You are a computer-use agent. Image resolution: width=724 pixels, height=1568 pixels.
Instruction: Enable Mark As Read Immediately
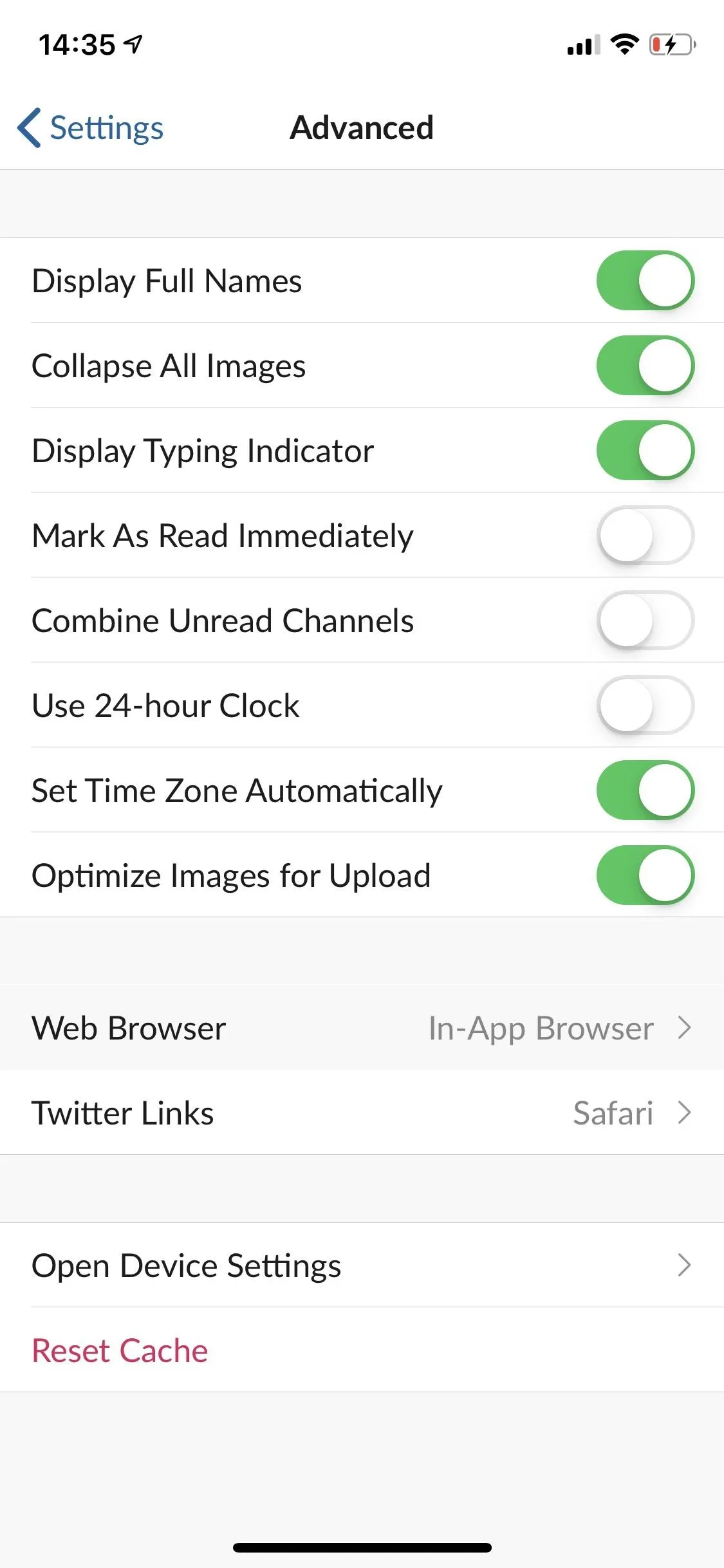[x=645, y=536]
